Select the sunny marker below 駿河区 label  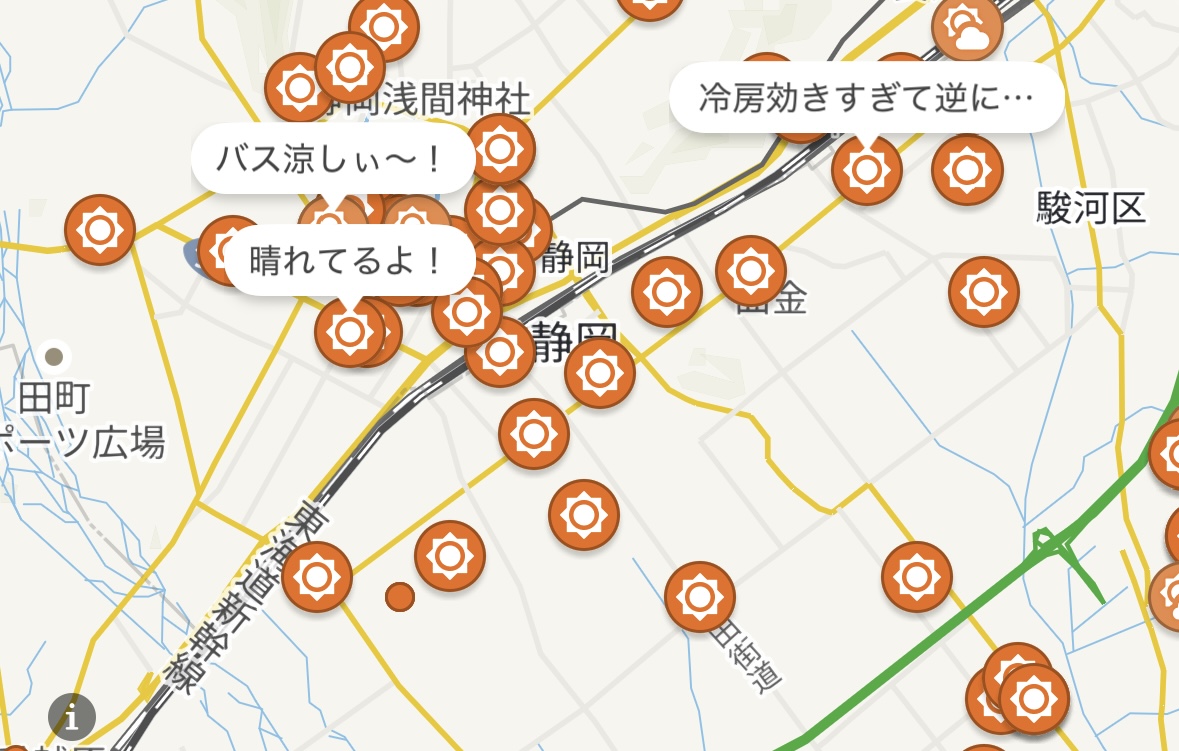click(983, 292)
